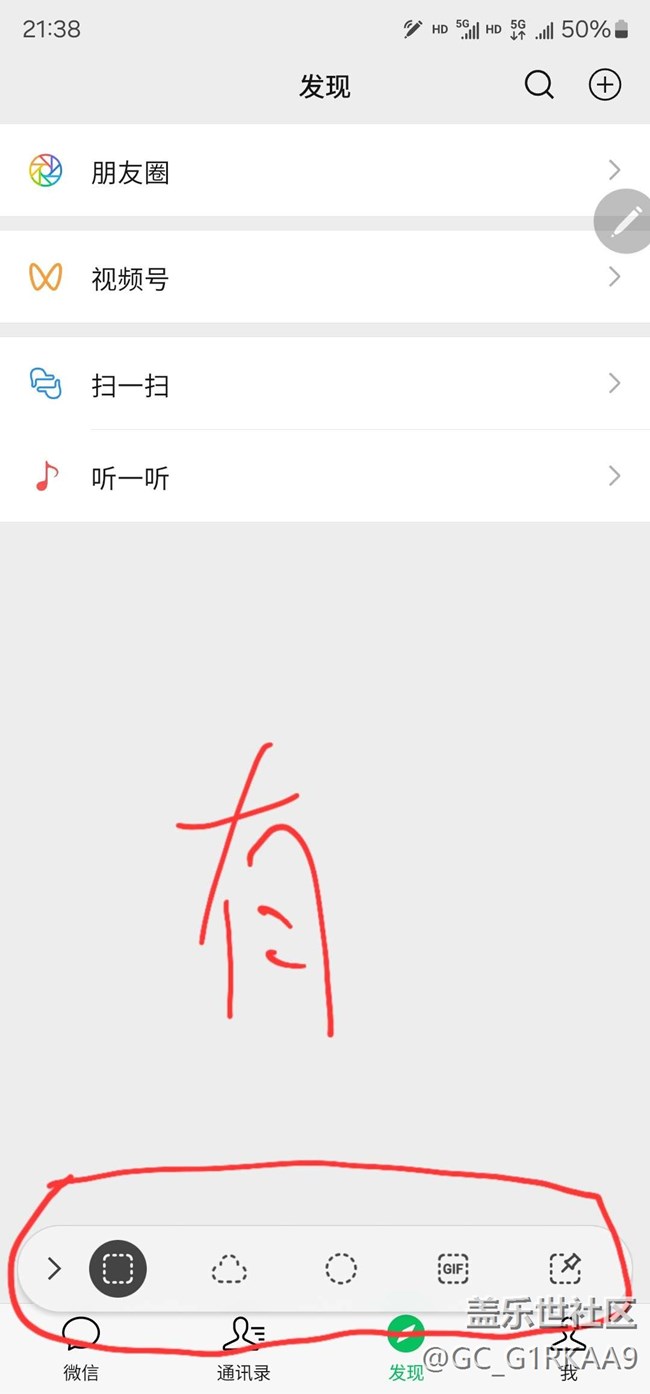Select the GIF animation capture tool
Viewport: 650px width, 1394px height.
click(x=453, y=1269)
